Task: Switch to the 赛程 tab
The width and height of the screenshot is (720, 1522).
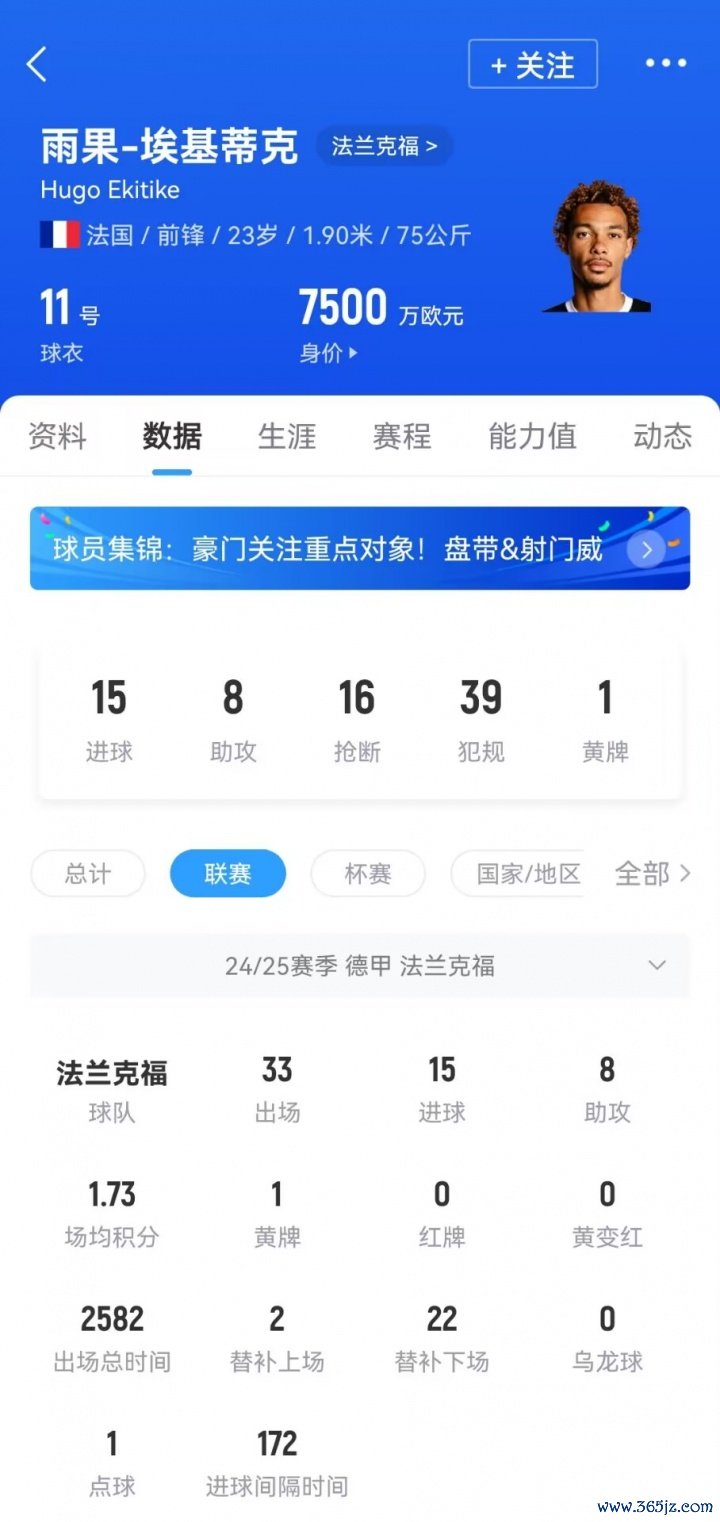Action: tap(402, 436)
